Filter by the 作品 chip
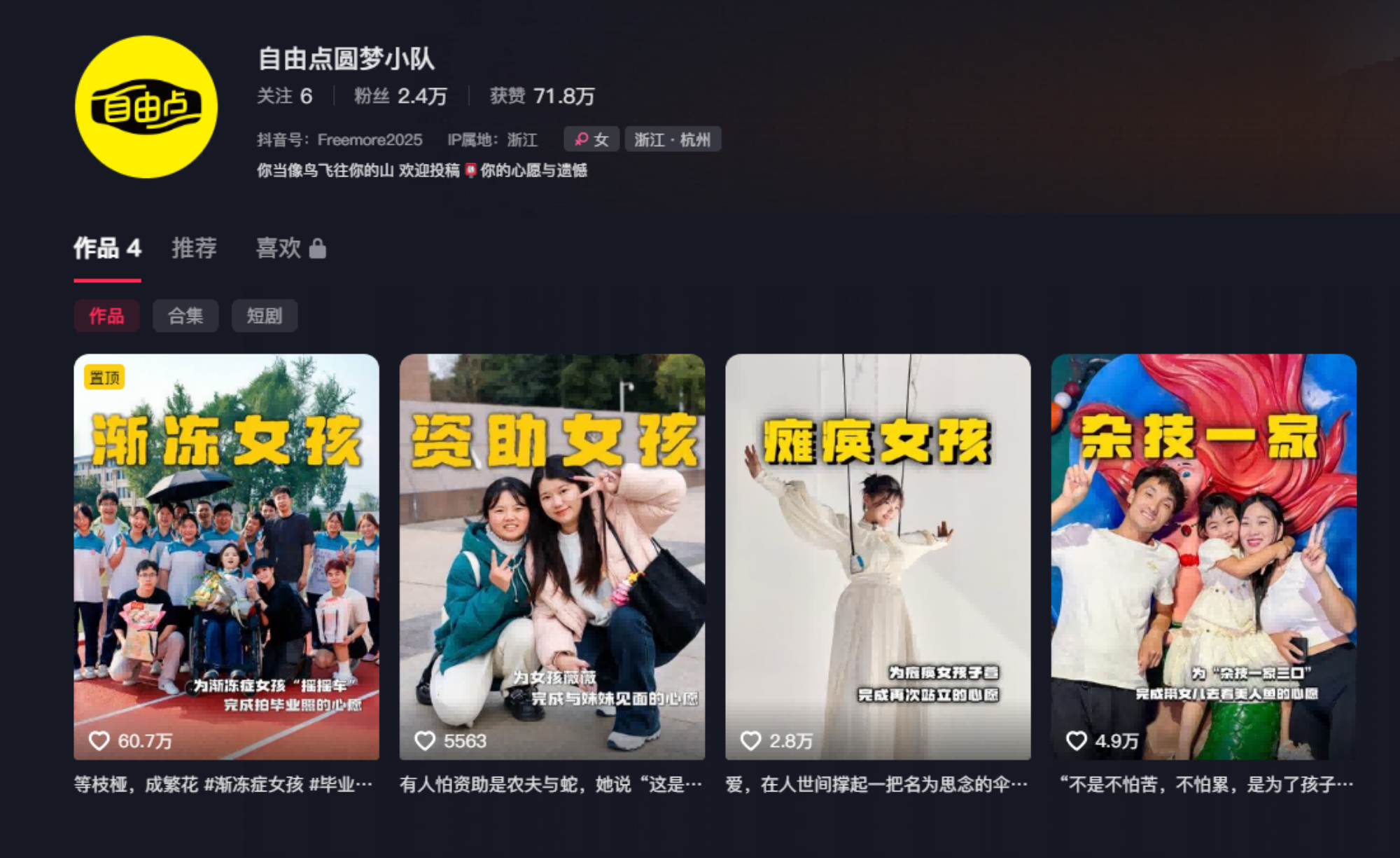The width and height of the screenshot is (1400, 858). coord(106,316)
